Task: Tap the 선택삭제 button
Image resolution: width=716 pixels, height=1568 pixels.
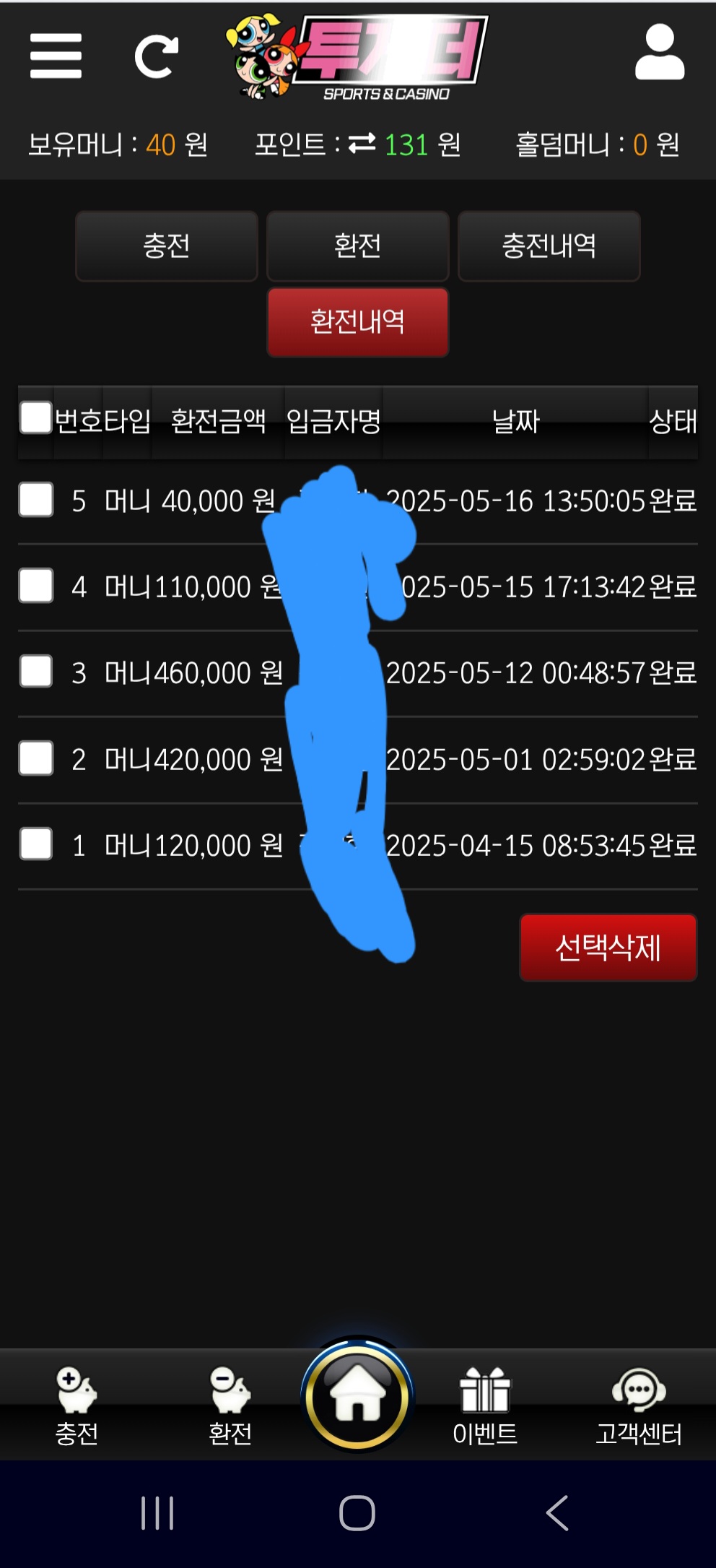Action: pos(608,948)
